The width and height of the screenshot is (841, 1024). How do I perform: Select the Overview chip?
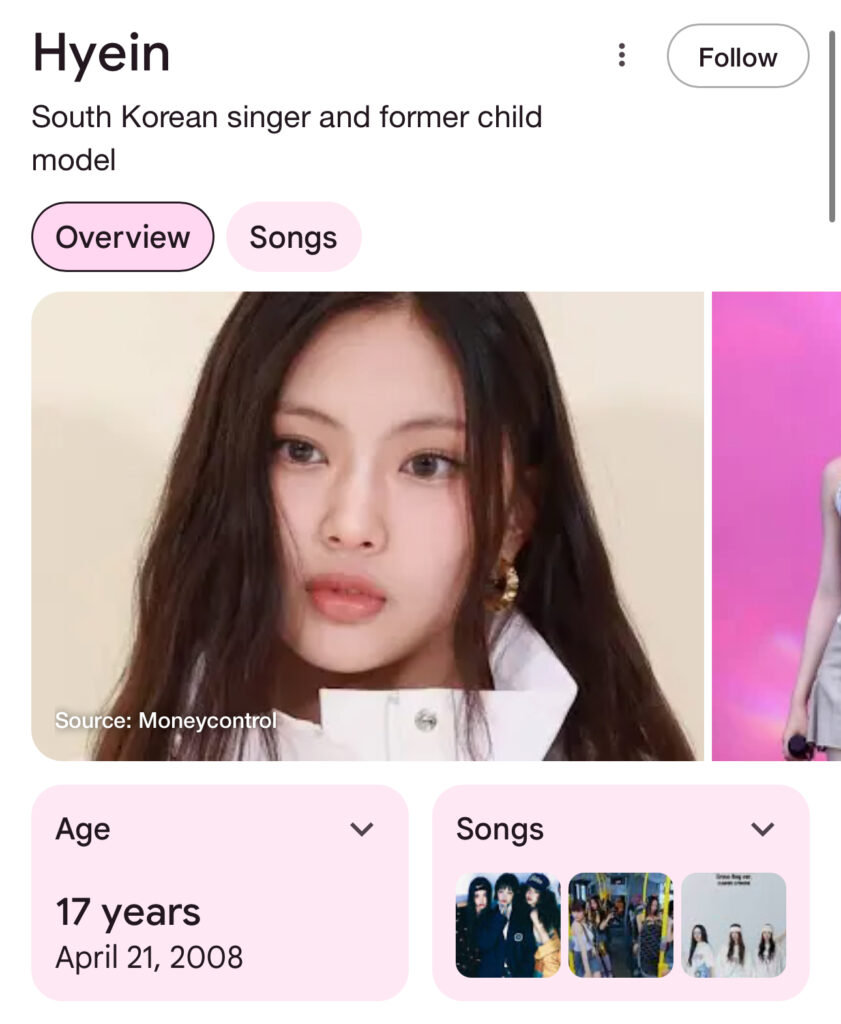click(123, 237)
